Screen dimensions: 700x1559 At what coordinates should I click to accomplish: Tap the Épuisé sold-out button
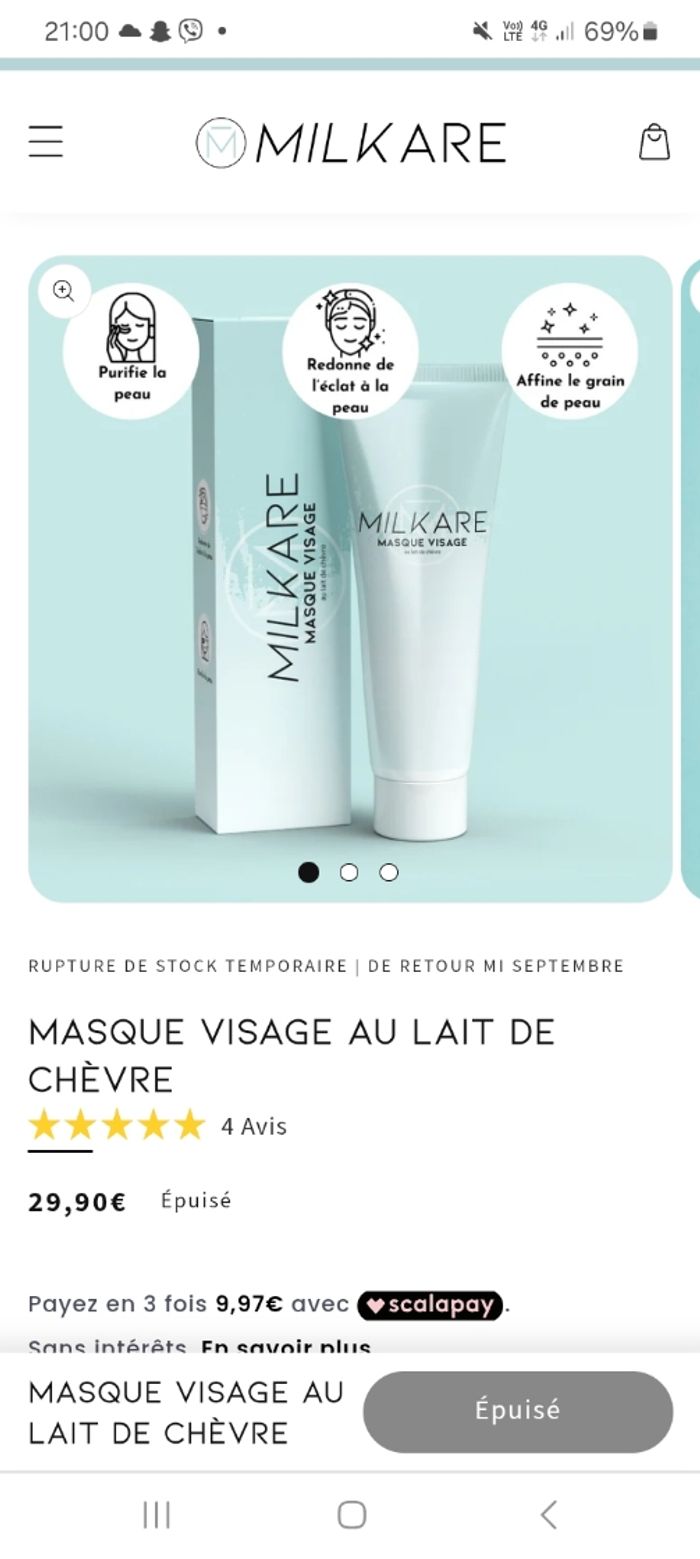pos(517,1411)
